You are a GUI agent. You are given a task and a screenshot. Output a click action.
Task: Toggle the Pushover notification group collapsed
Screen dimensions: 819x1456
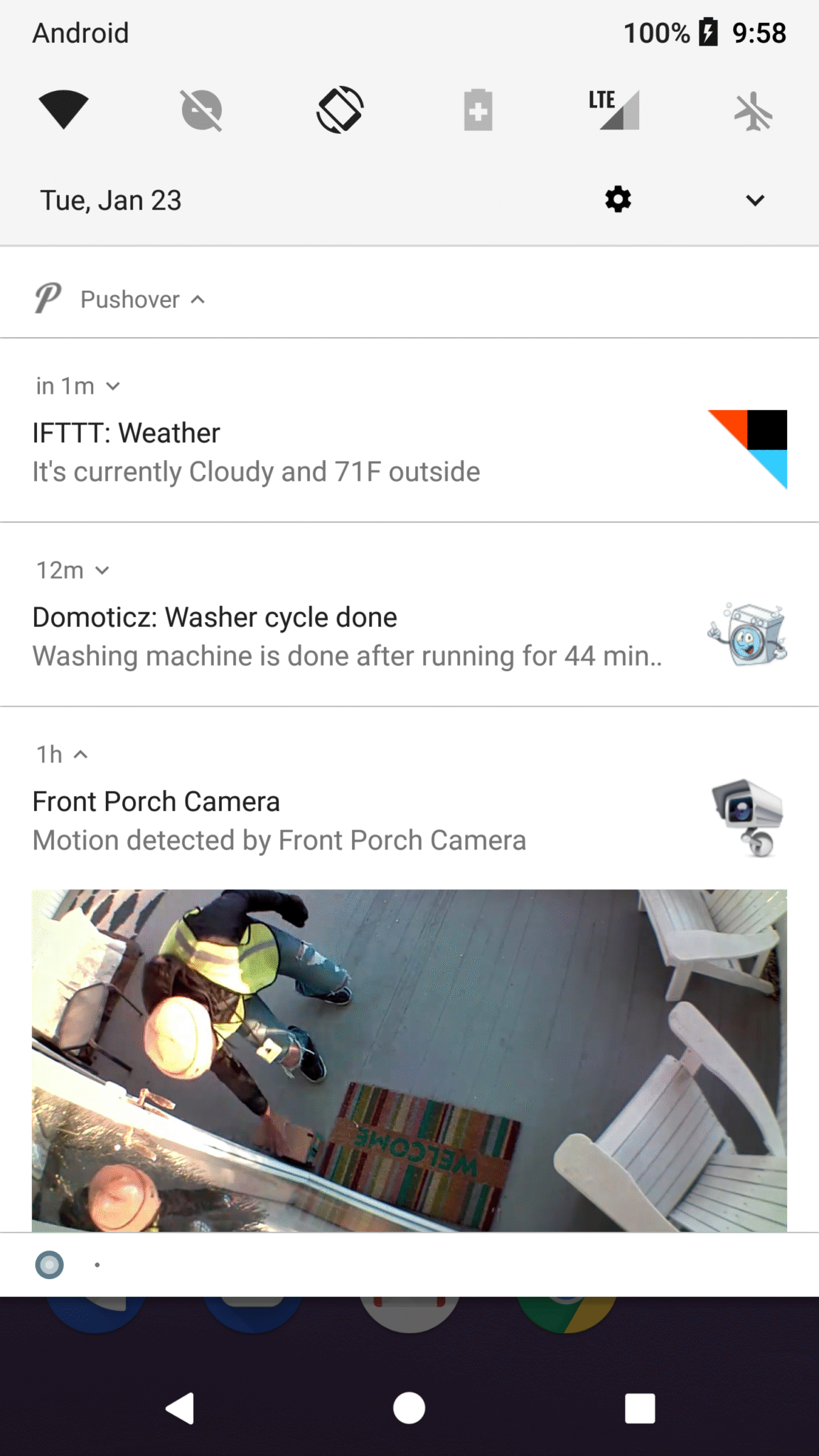(x=198, y=299)
